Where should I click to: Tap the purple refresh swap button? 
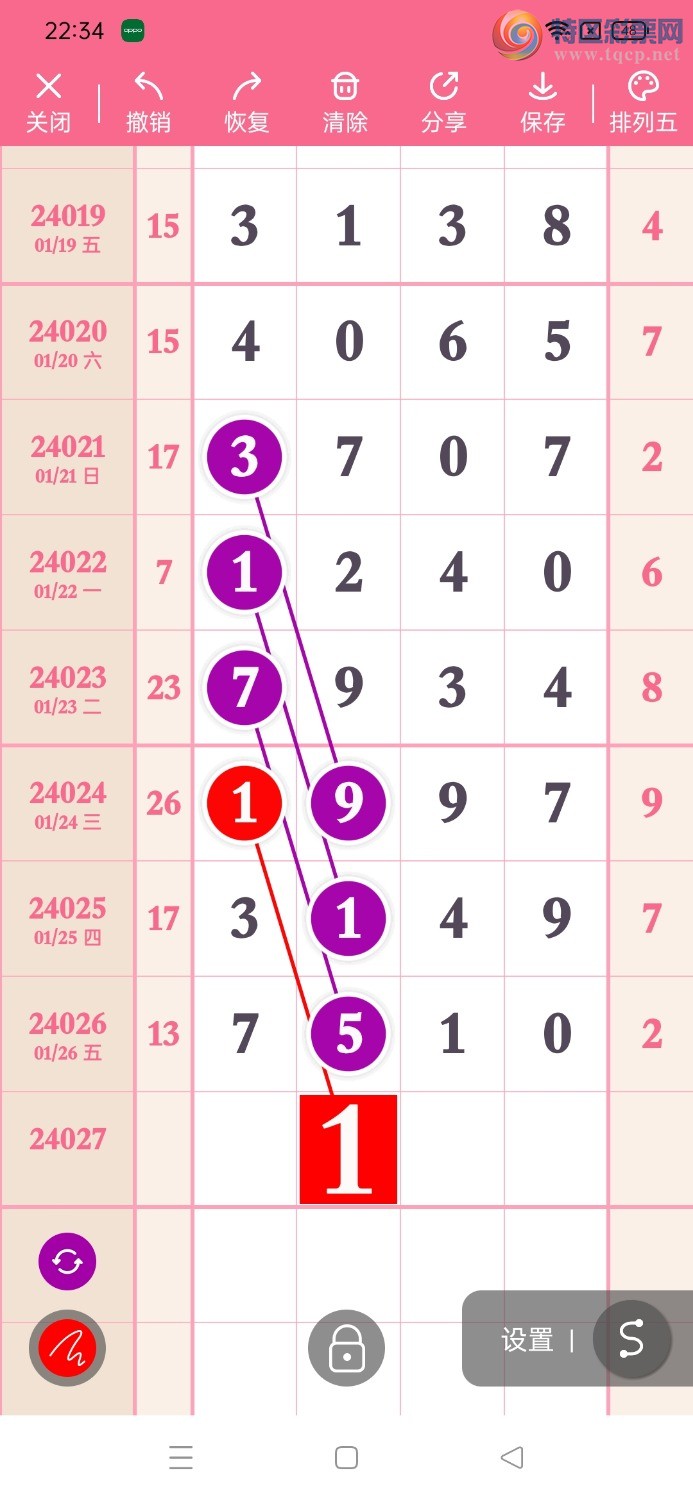(x=67, y=1261)
